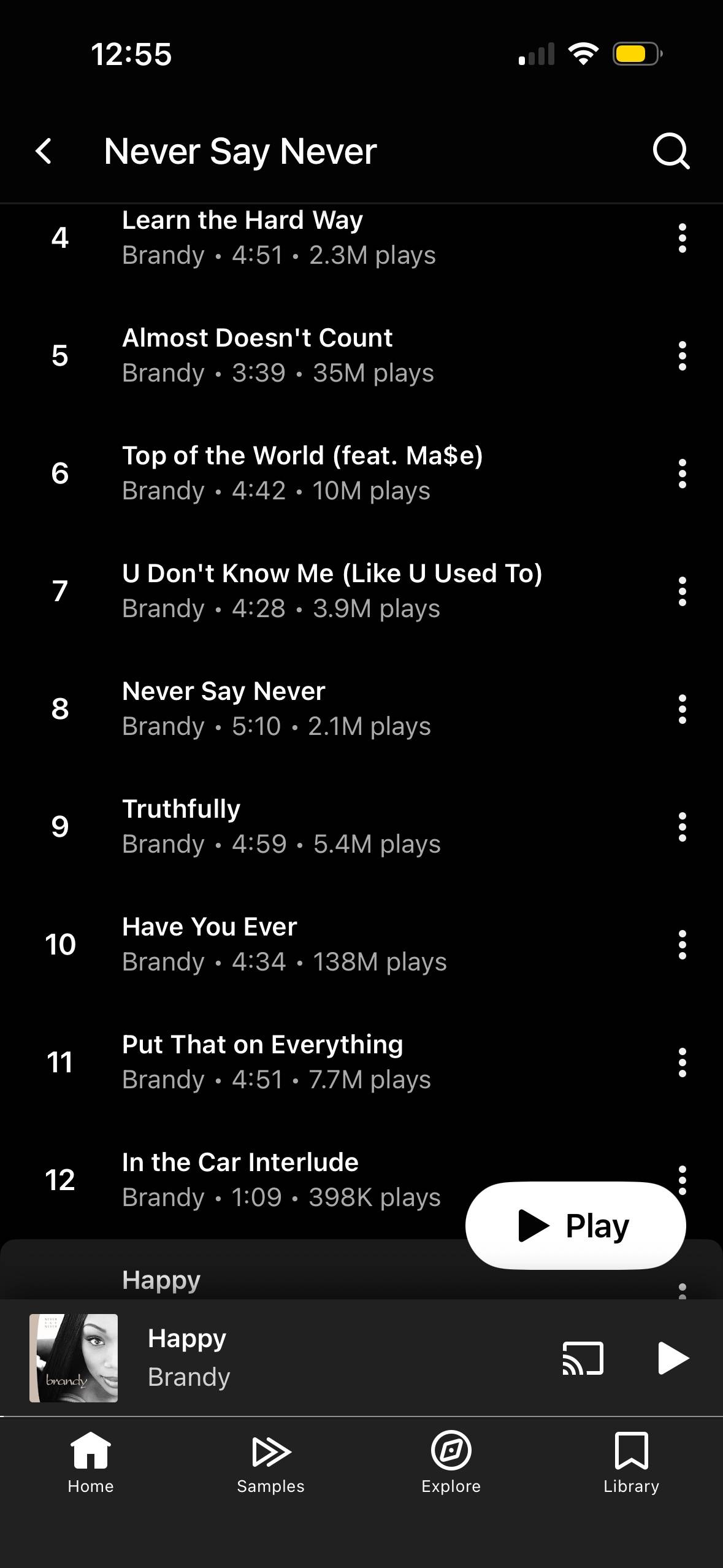Open options for Truthfully
Screen dimensions: 723x1568
(x=682, y=827)
